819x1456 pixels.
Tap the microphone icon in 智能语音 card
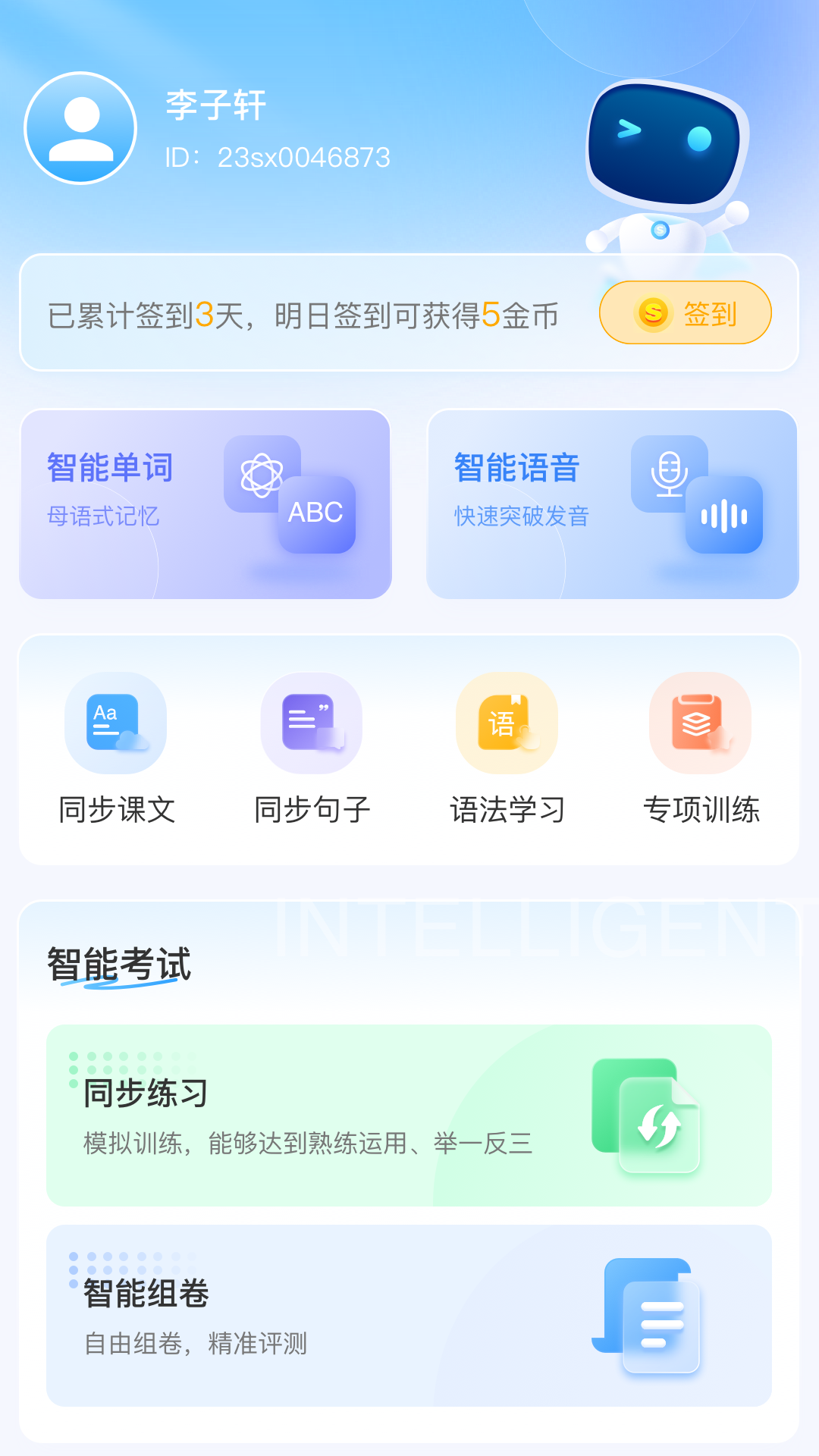(668, 472)
